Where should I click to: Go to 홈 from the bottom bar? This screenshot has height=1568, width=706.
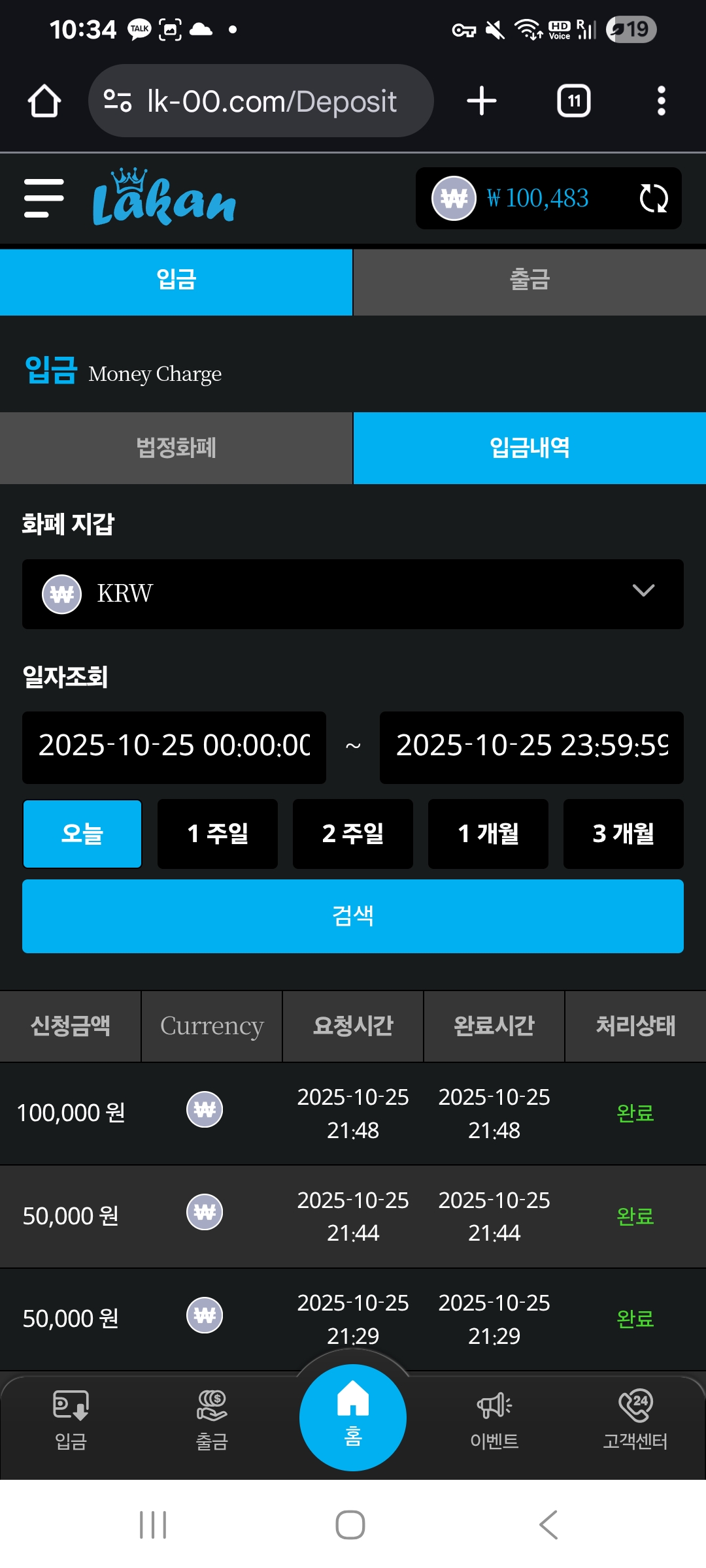(x=353, y=1418)
